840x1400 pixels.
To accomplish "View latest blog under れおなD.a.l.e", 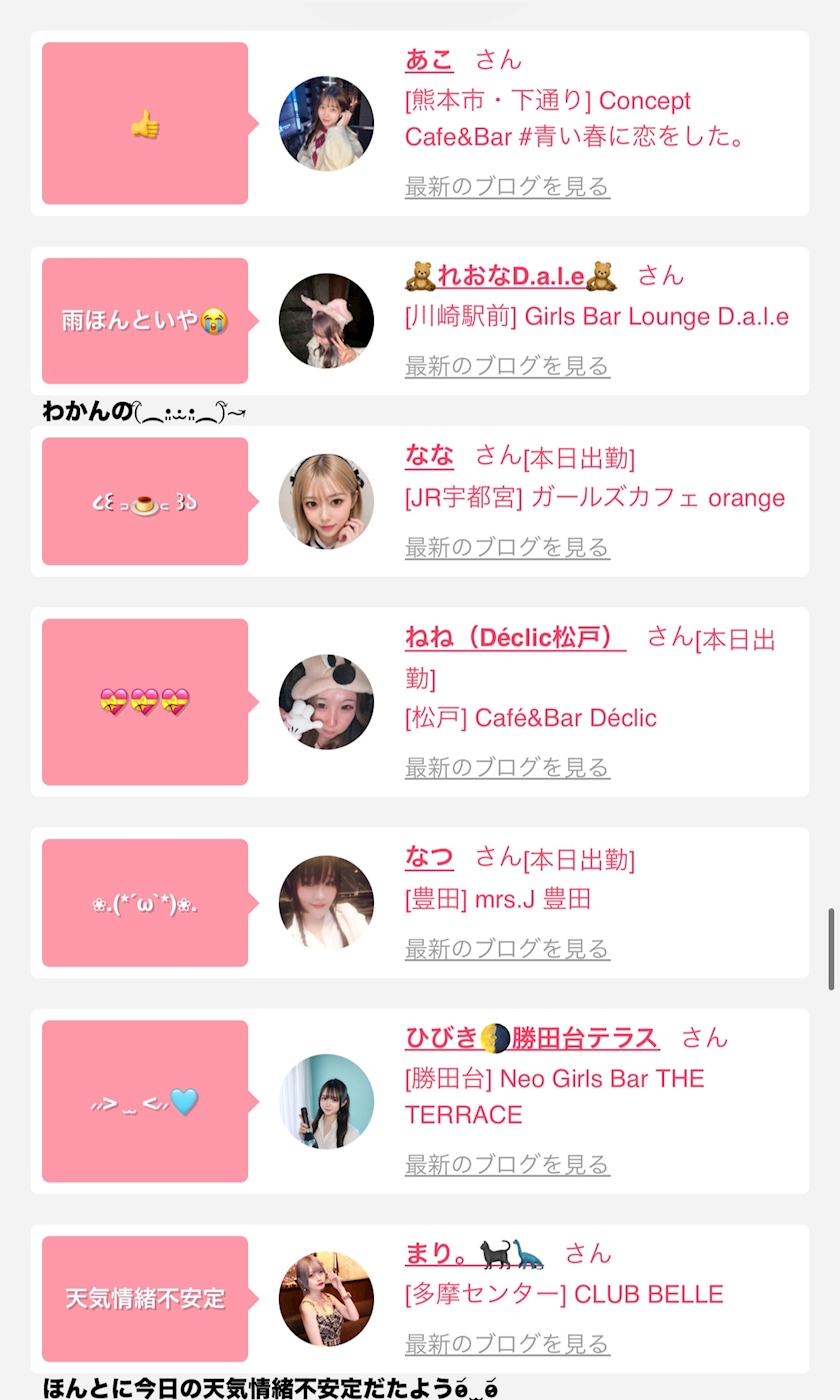I will point(507,366).
